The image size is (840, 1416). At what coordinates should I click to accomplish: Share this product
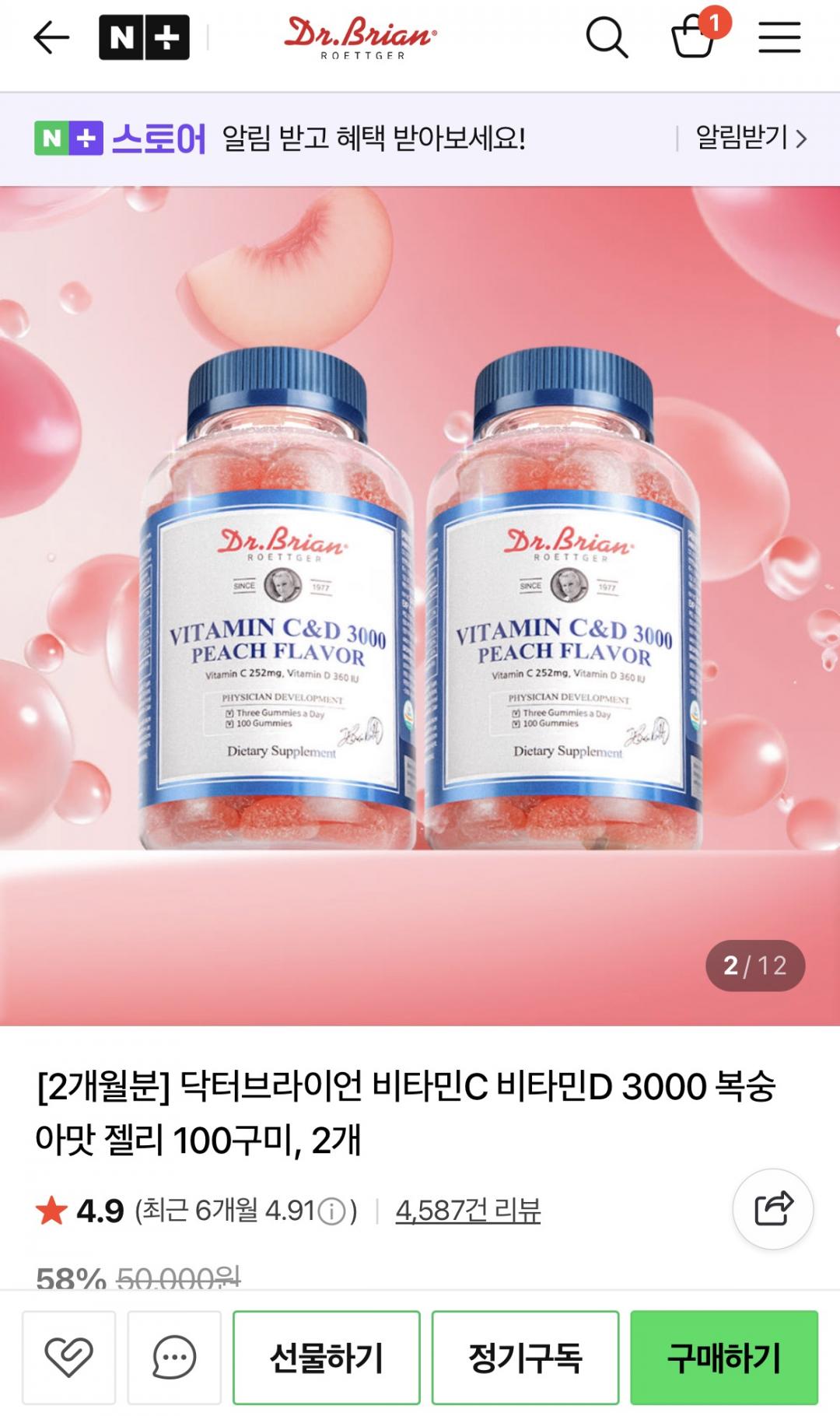[773, 1209]
